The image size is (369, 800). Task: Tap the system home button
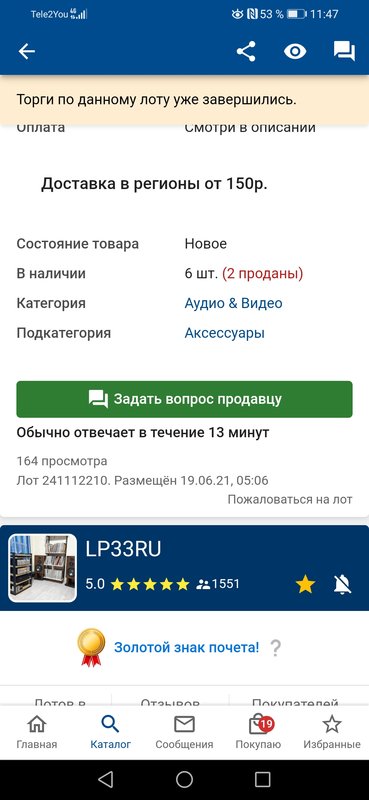pyautogui.click(x=184, y=779)
